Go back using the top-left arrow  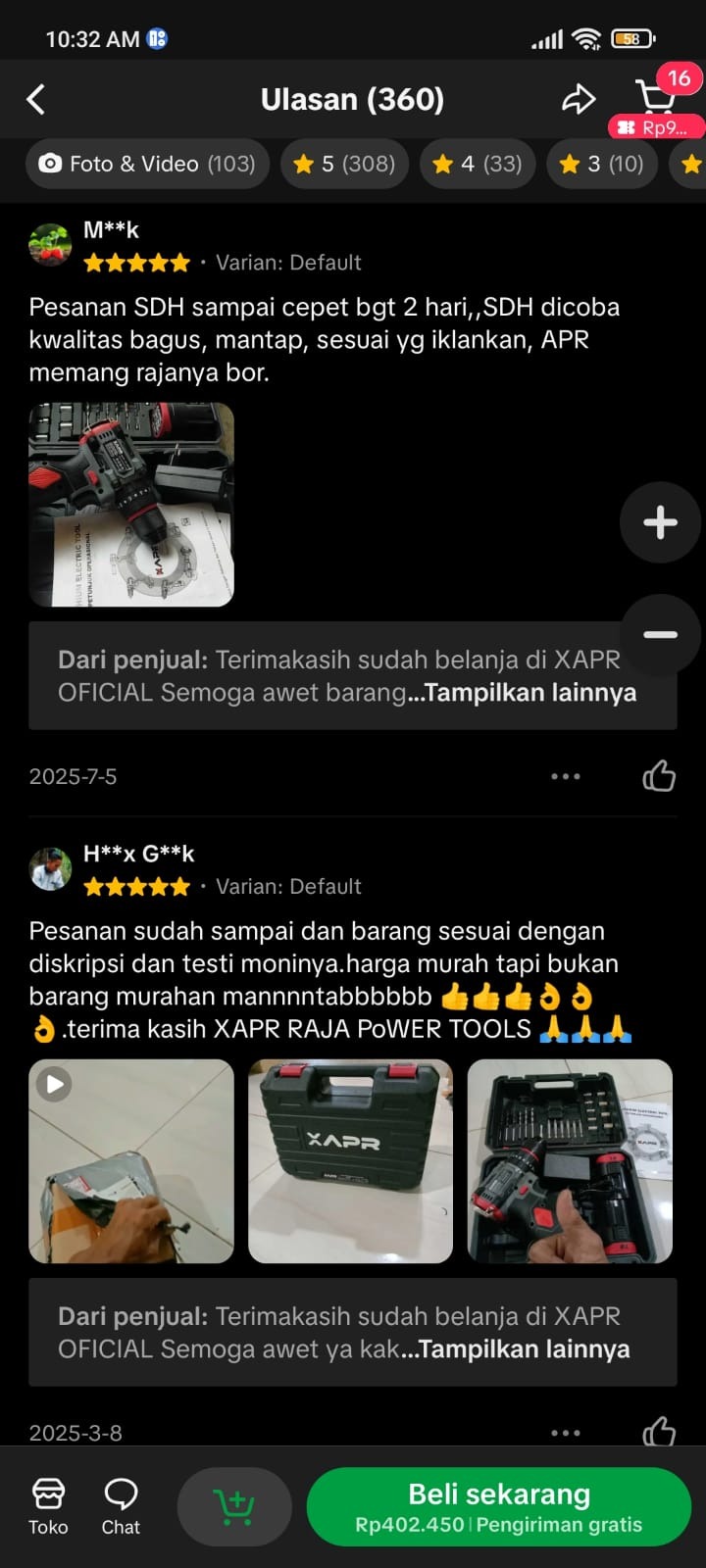[35, 99]
